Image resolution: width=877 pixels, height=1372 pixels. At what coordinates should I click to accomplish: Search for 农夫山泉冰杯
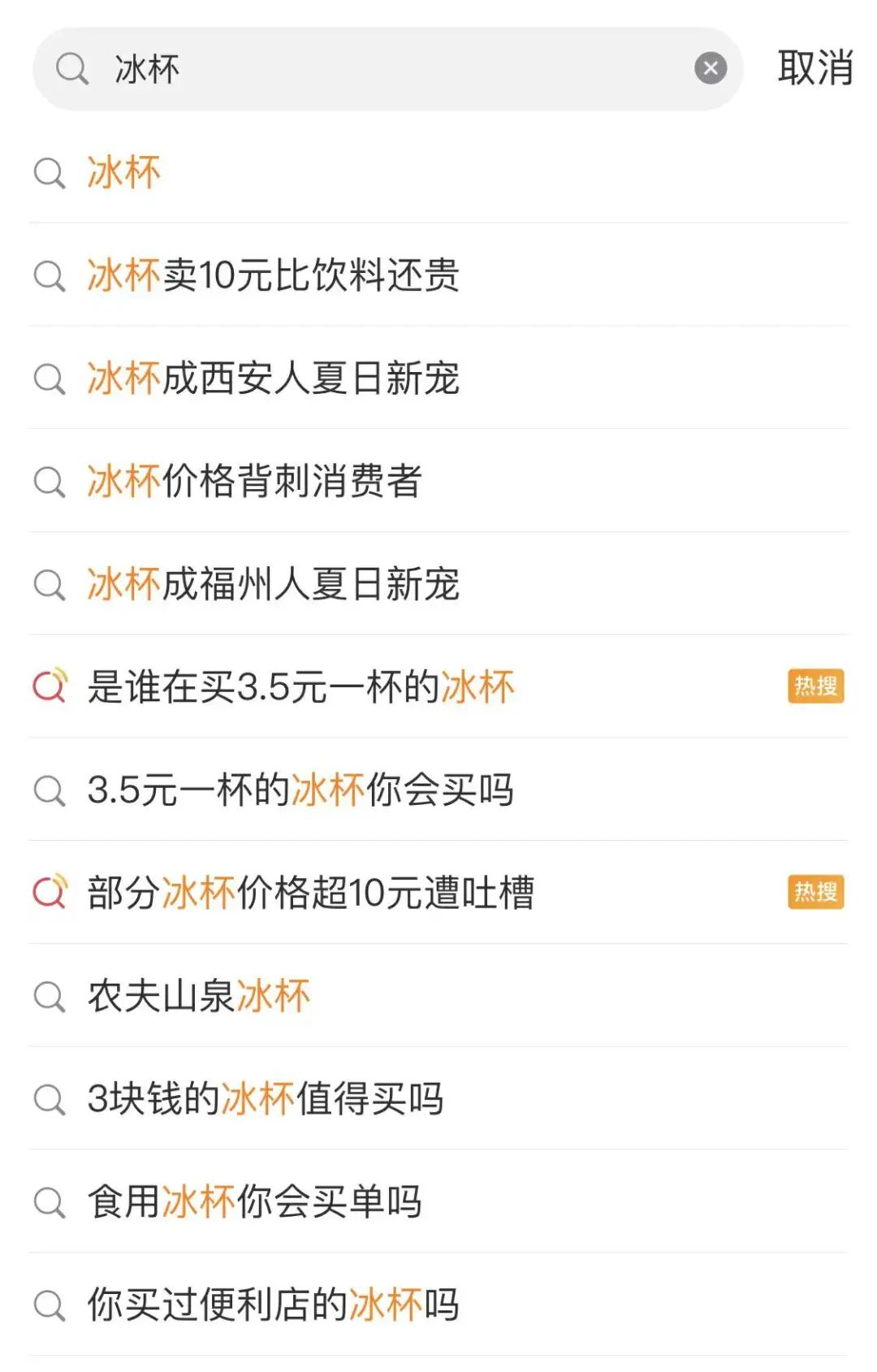(x=199, y=996)
